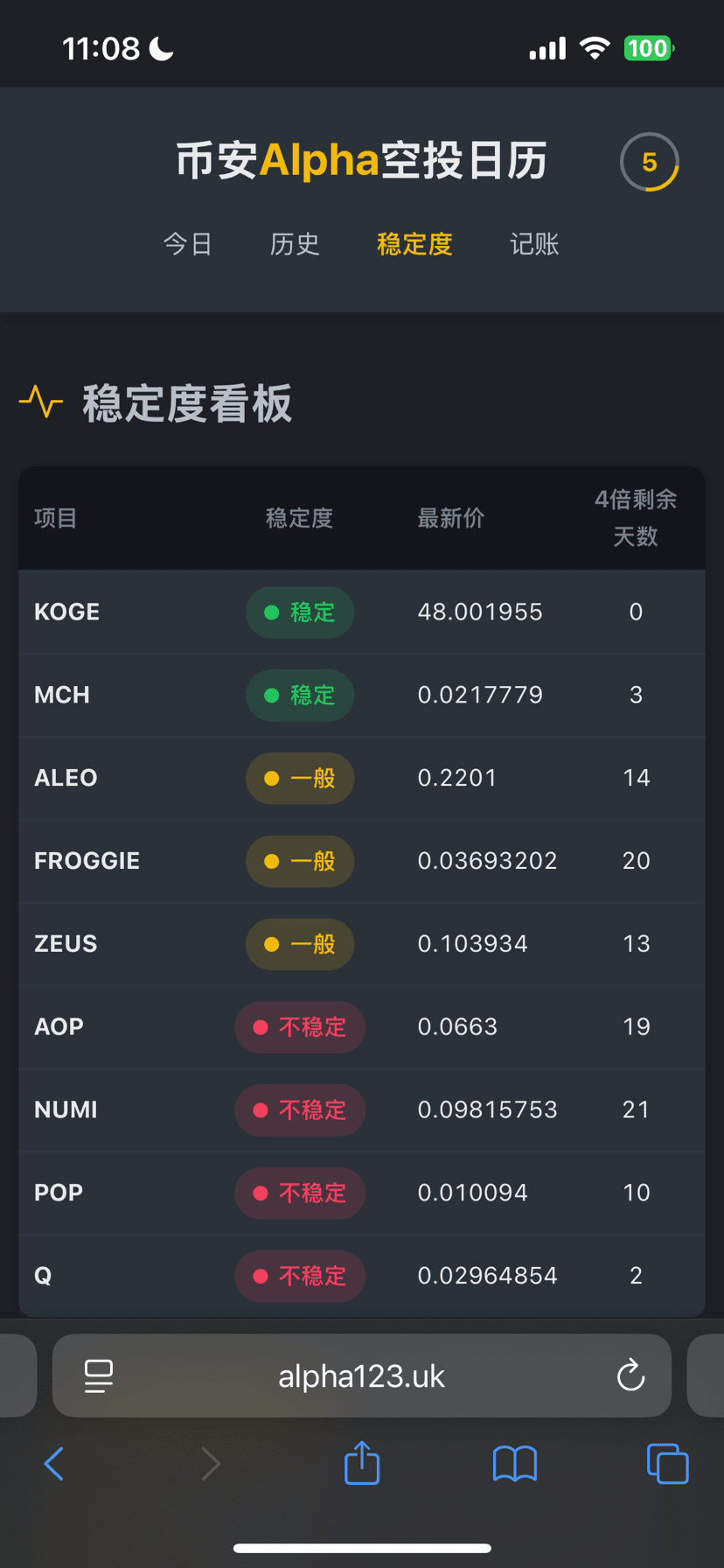Screen dimensions: 724x1568
Task: Tap the refresh countdown circle showing 5
Action: pyautogui.click(x=649, y=162)
